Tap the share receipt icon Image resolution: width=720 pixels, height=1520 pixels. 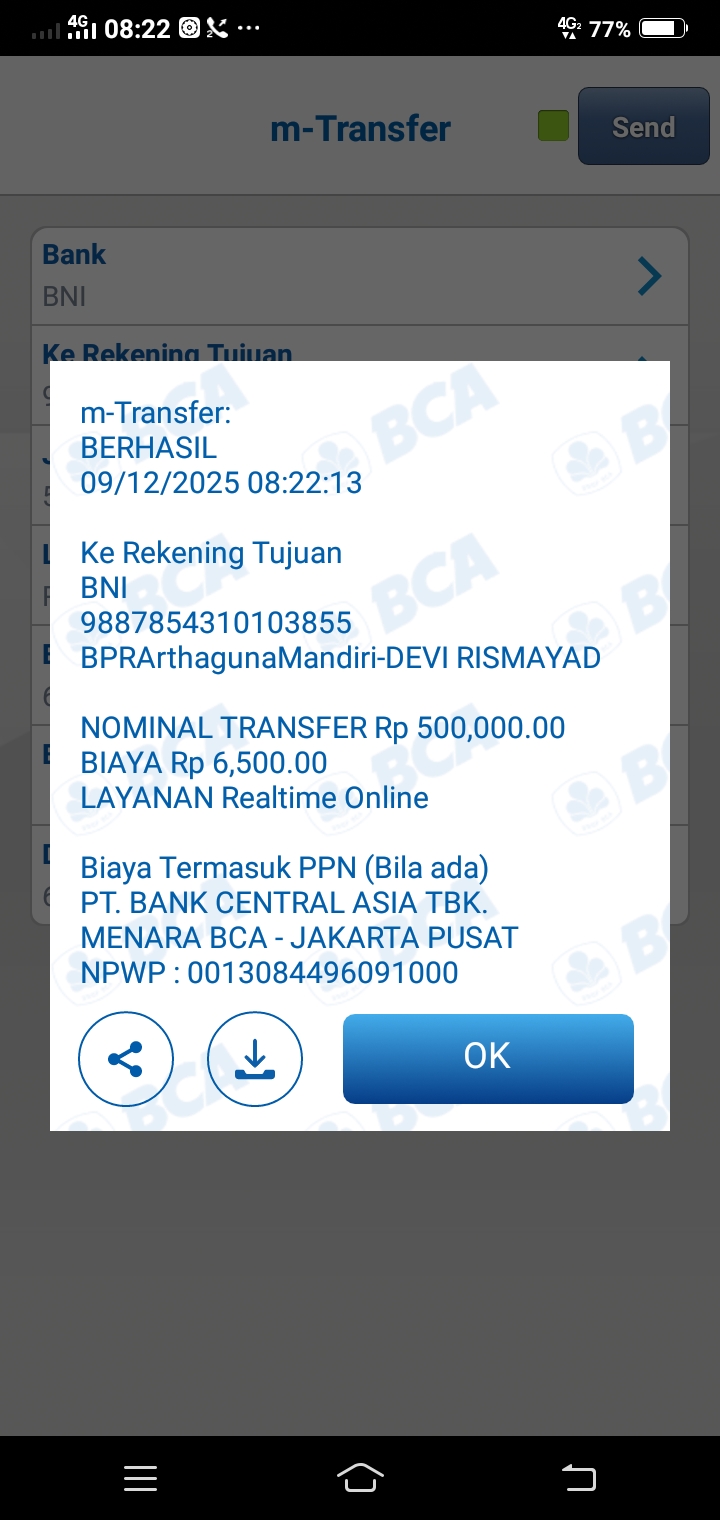(125, 1058)
